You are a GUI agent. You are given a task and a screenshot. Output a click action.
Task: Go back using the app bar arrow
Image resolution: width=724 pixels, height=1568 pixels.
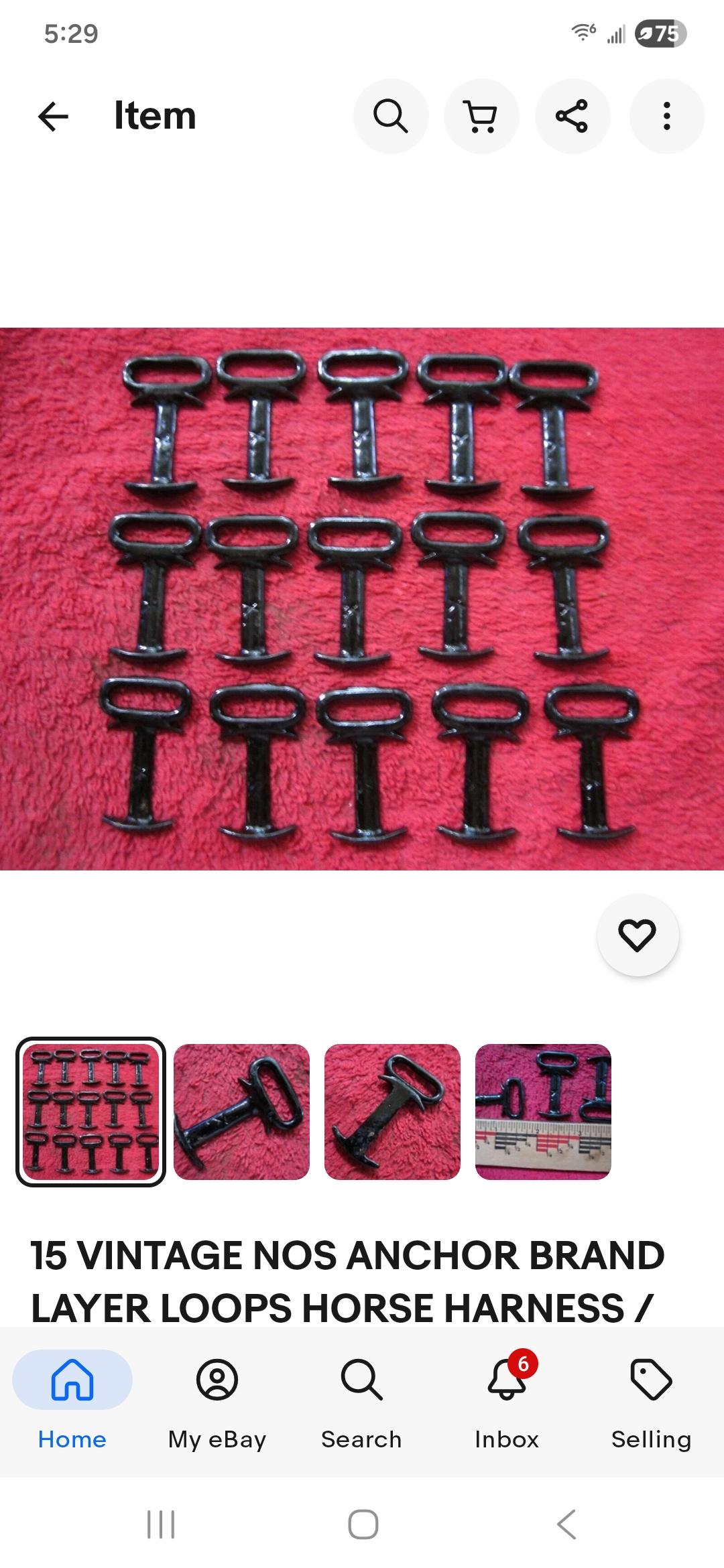[54, 117]
